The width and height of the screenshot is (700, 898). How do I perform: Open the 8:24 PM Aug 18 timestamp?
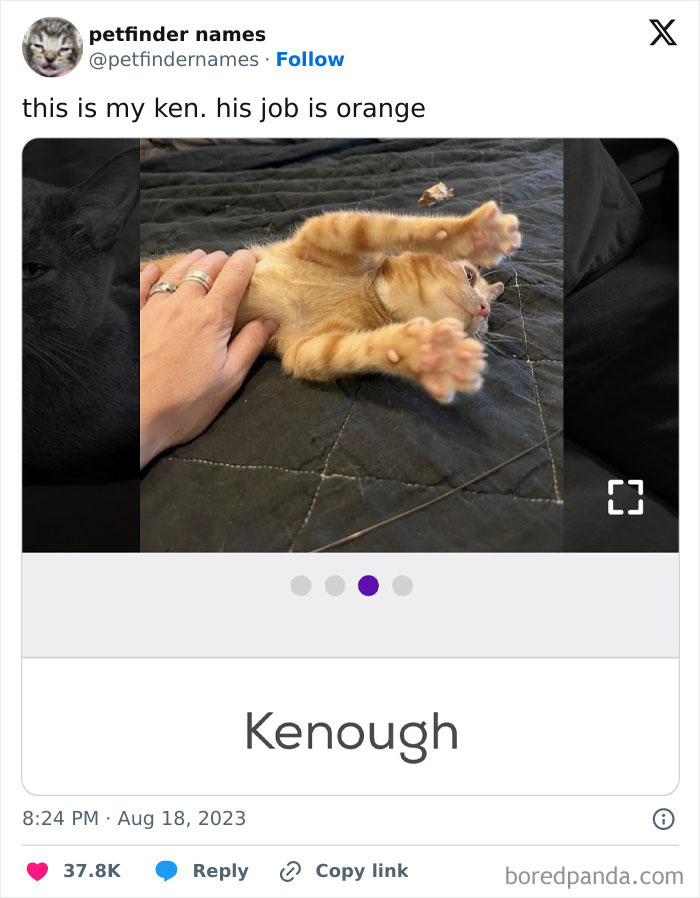point(134,818)
